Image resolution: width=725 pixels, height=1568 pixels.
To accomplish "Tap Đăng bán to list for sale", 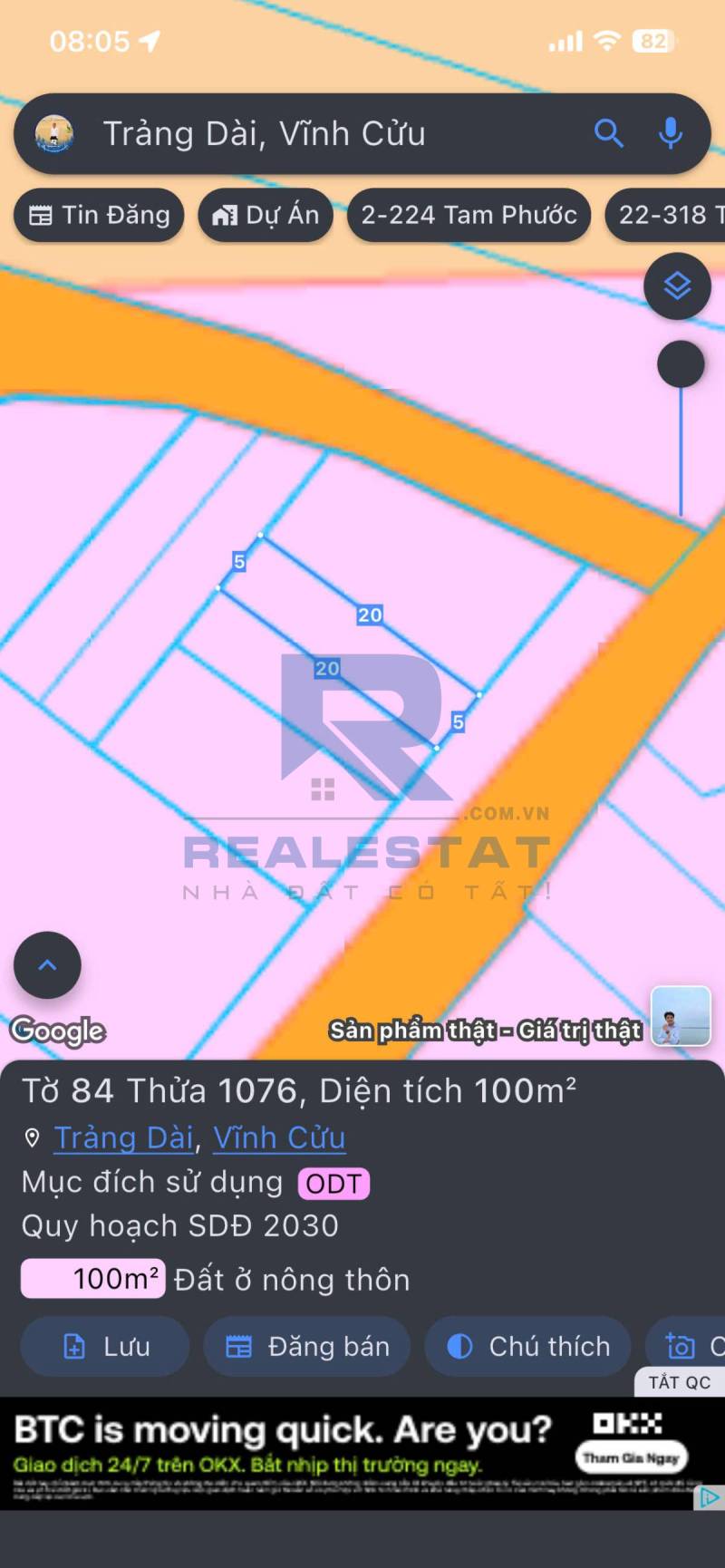I will click(307, 1347).
